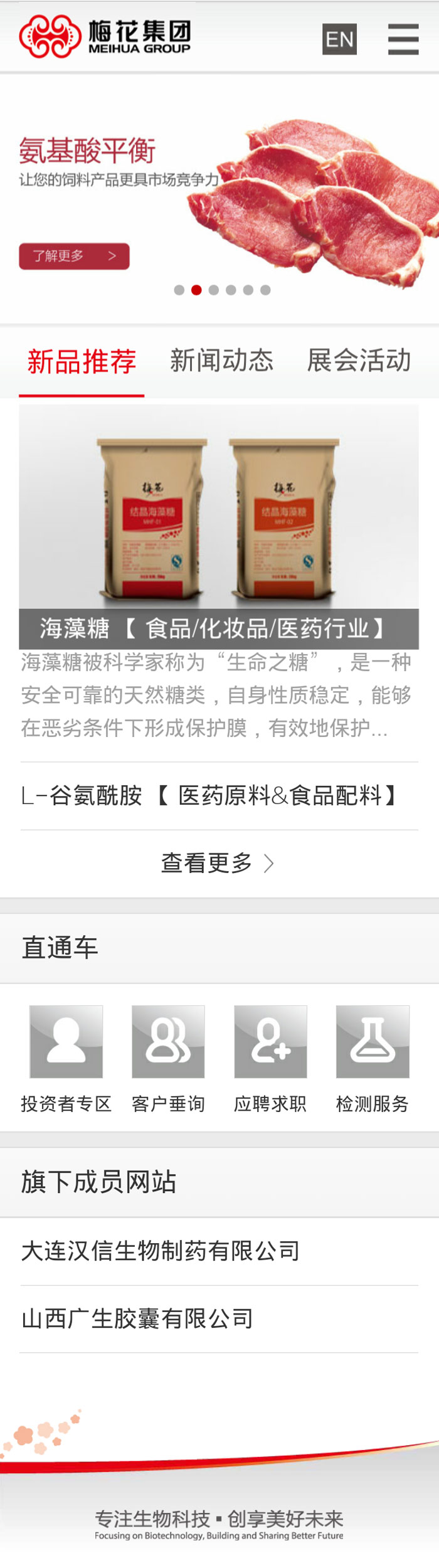The width and height of the screenshot is (439, 1568).
Task: Open 应聘求职 shortcut
Action: [x=270, y=1058]
